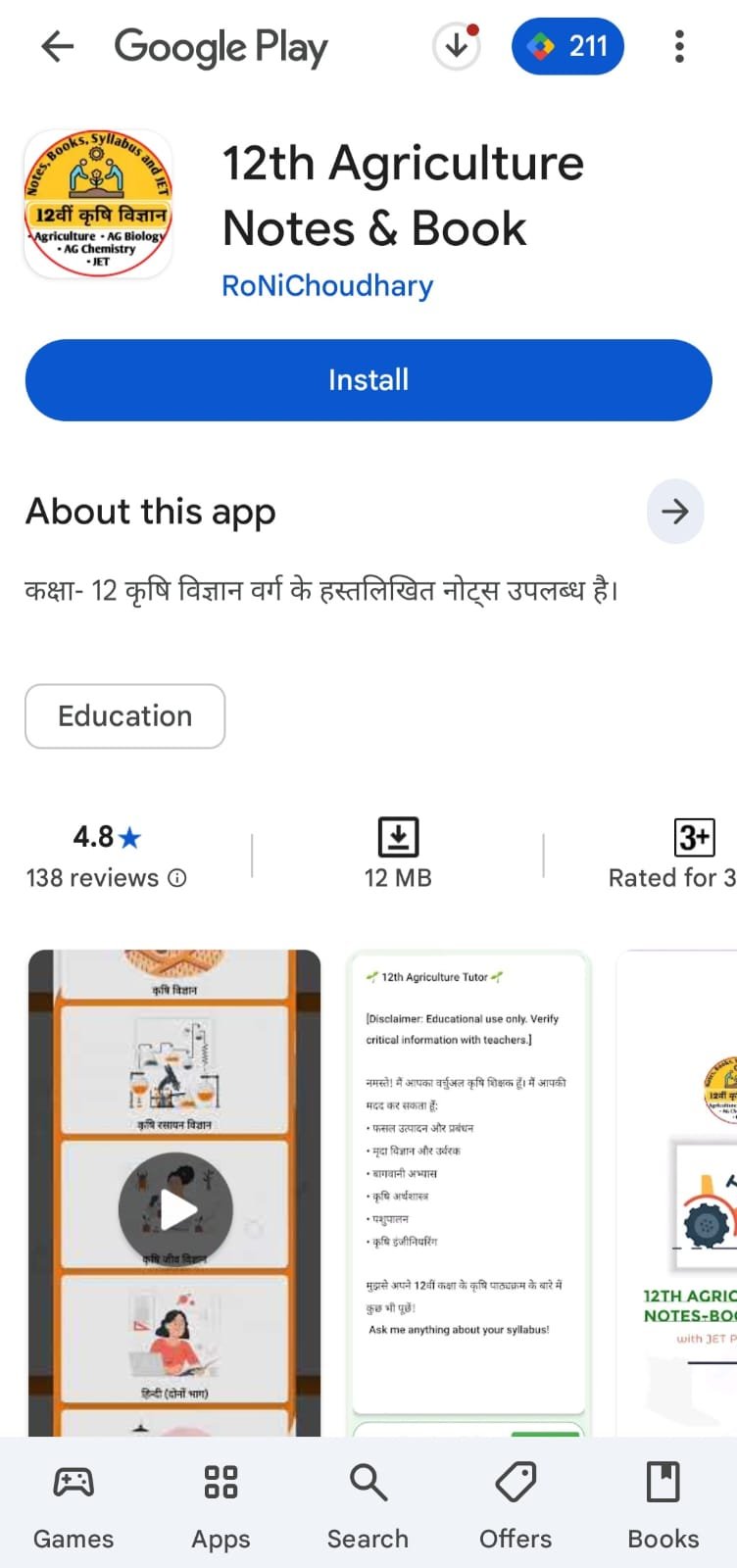
Task: Go back using the arrow
Action: click(x=58, y=46)
